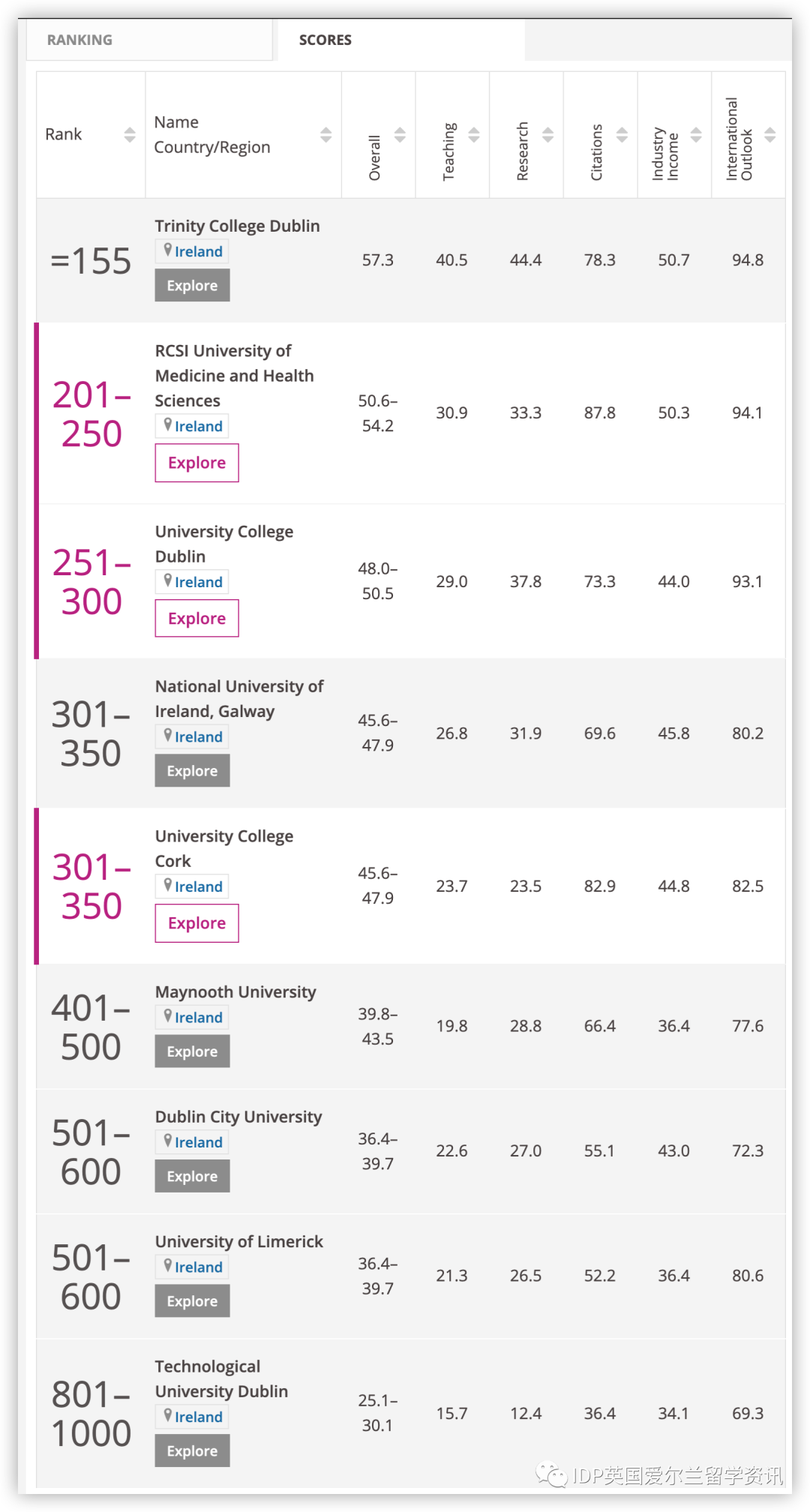Open Explore for Dublin City University

click(192, 1176)
